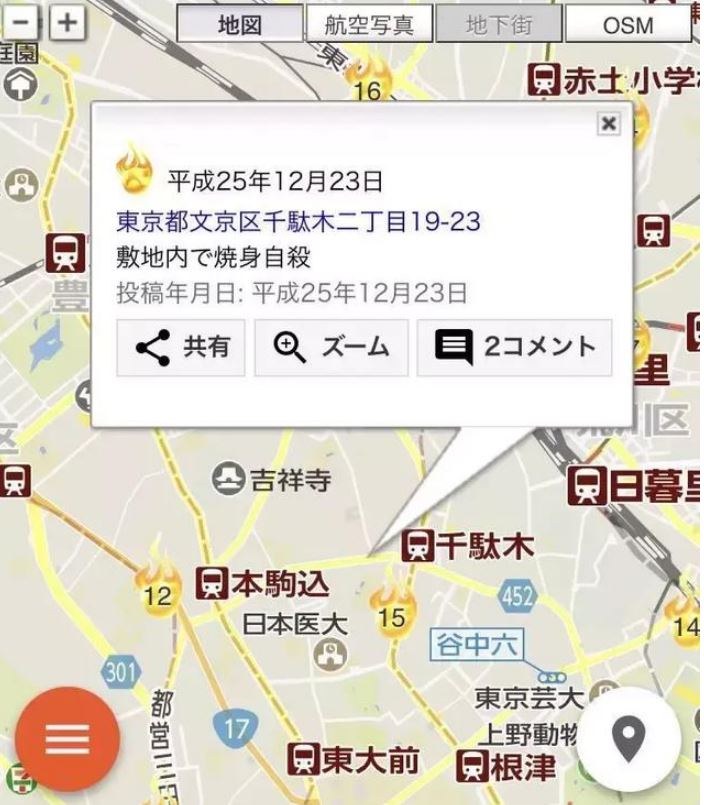This screenshot has width=704, height=805.
Task: Open the orange hamburger menu
Action: tap(67, 740)
